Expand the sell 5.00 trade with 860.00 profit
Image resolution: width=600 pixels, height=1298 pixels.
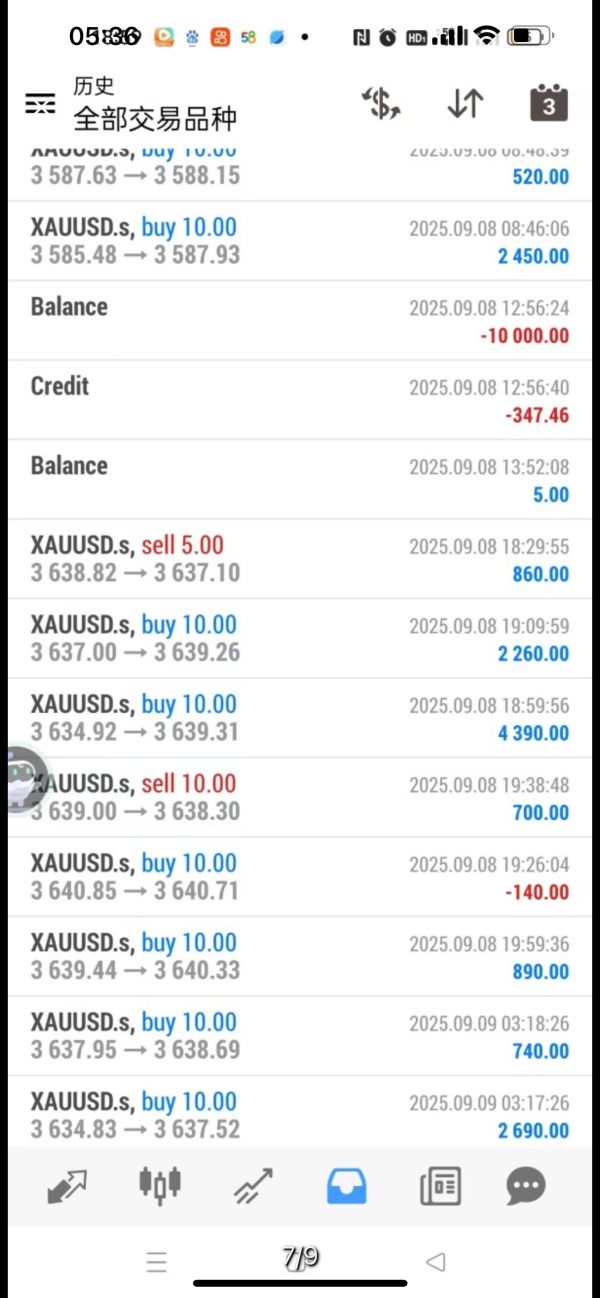300,559
